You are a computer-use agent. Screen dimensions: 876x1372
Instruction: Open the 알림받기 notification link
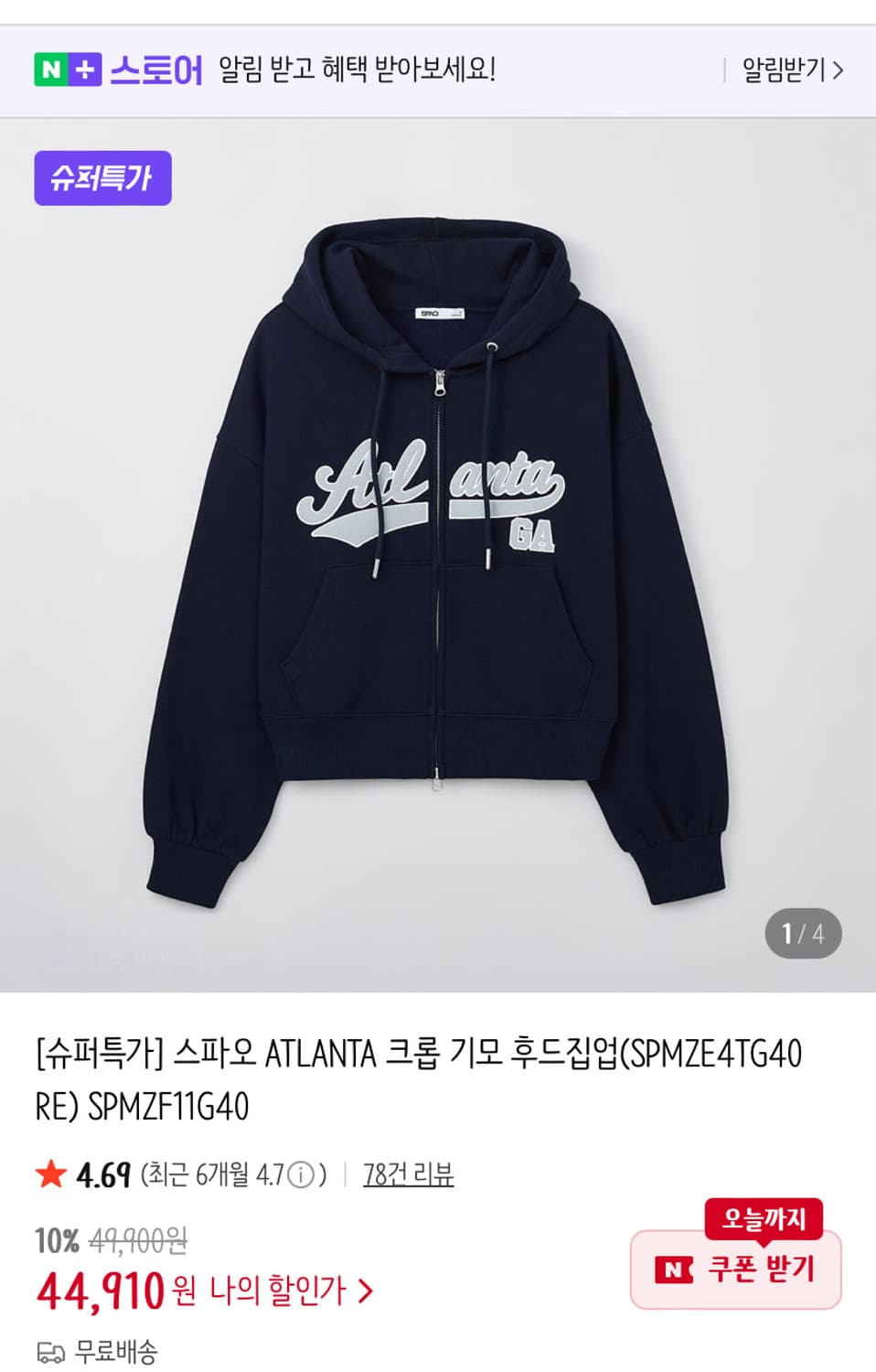coord(783,68)
